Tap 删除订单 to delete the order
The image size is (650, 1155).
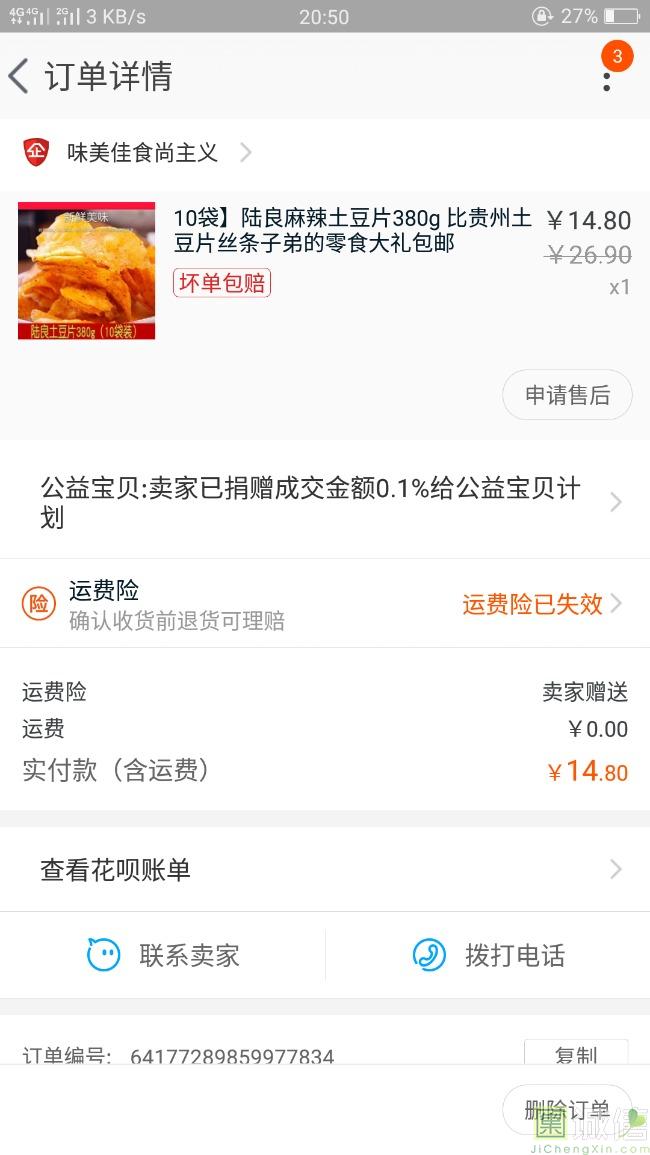point(567,1109)
